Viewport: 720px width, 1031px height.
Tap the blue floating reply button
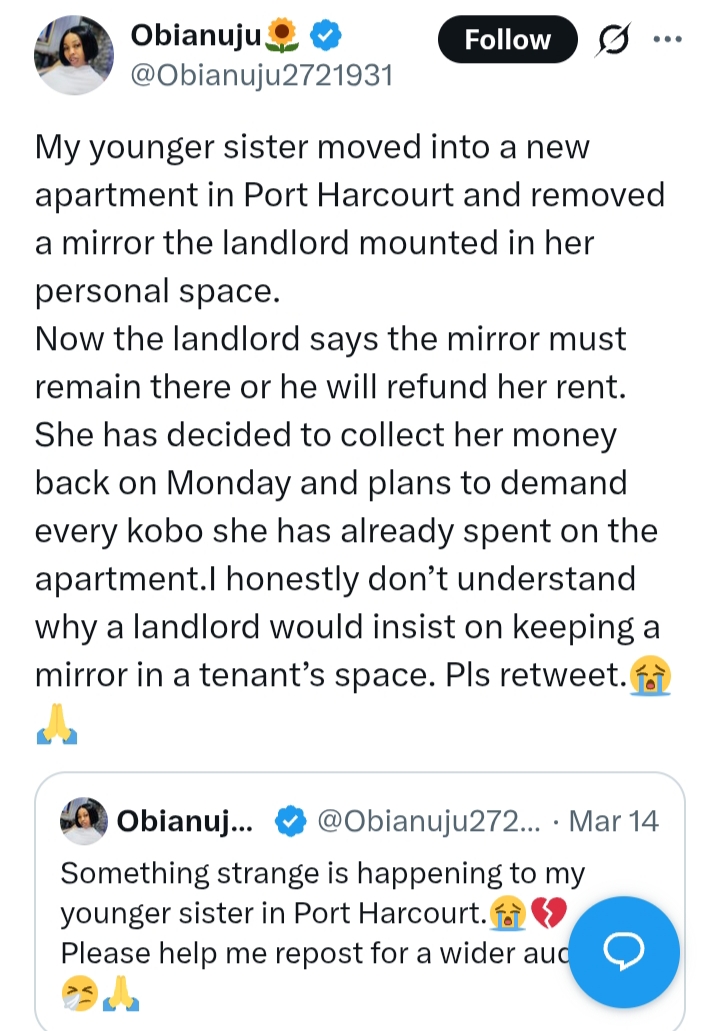click(x=626, y=949)
